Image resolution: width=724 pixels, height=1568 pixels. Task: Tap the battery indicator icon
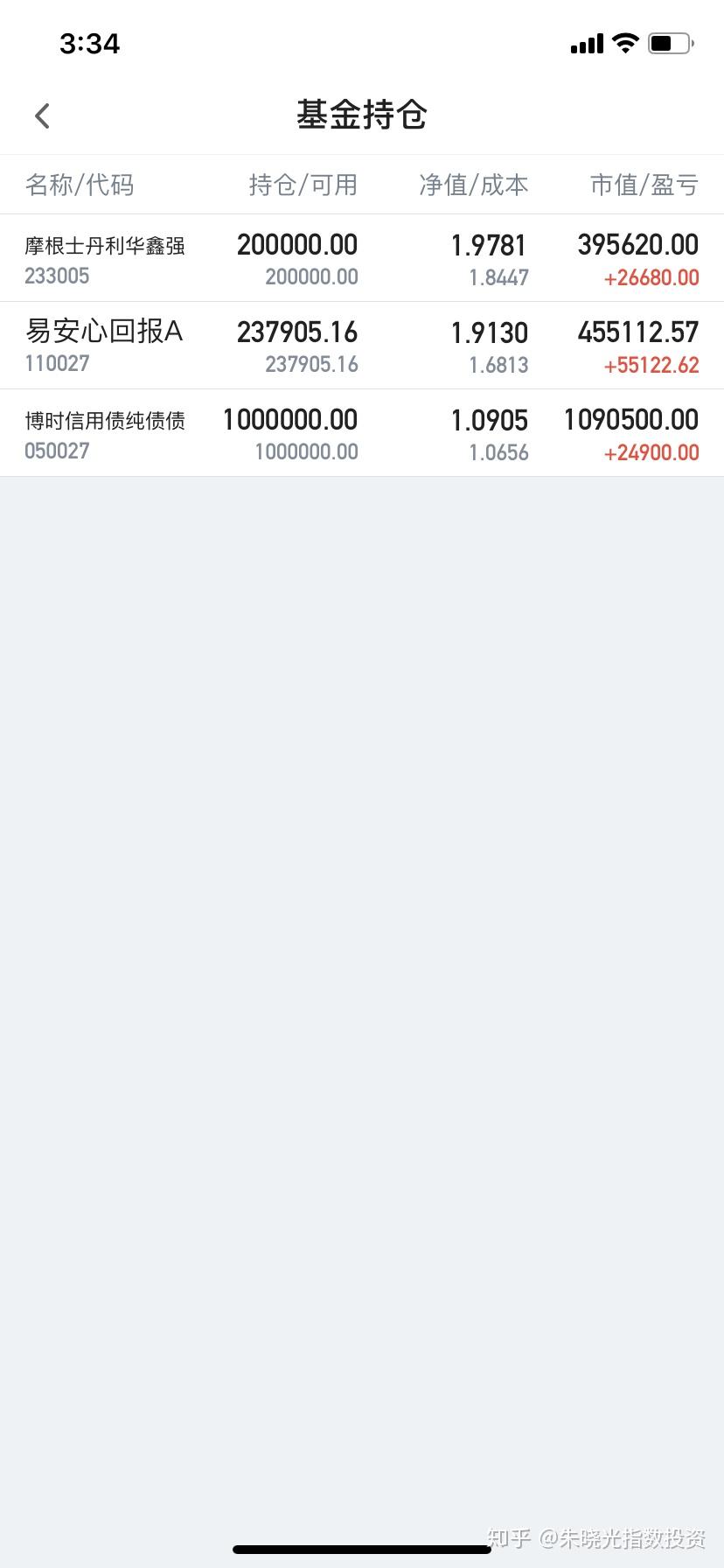(669, 42)
